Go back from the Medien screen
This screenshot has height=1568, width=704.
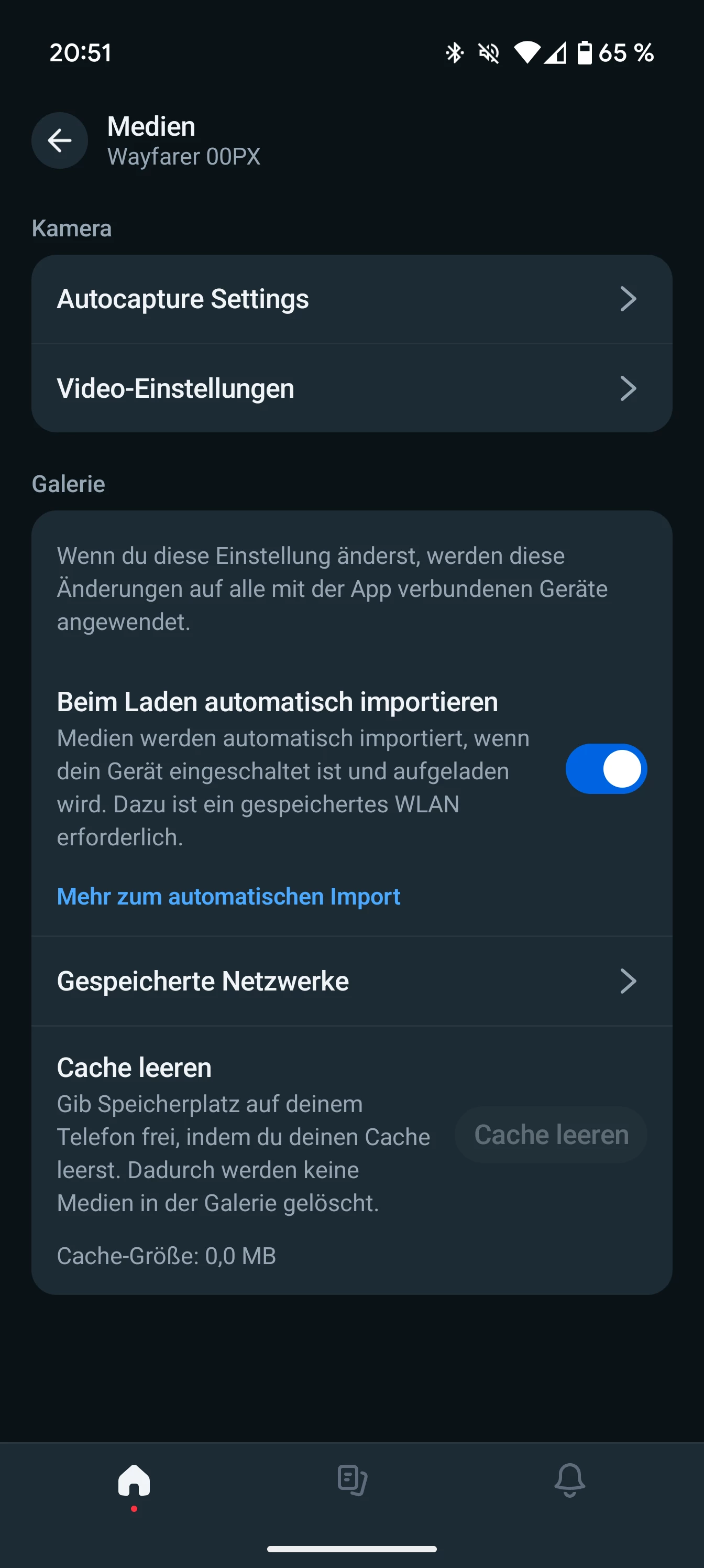pyautogui.click(x=60, y=140)
